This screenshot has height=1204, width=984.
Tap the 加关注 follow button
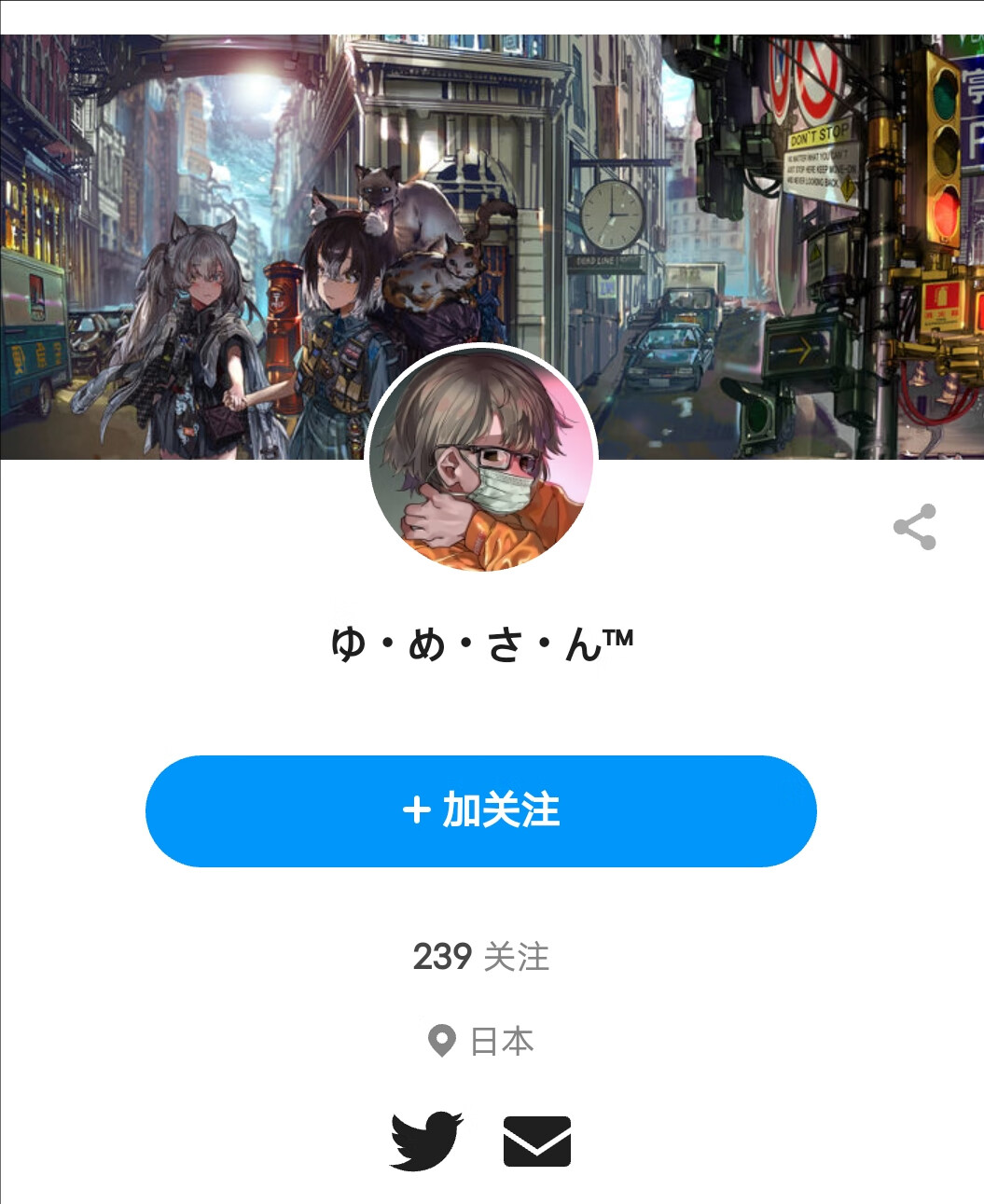click(480, 810)
